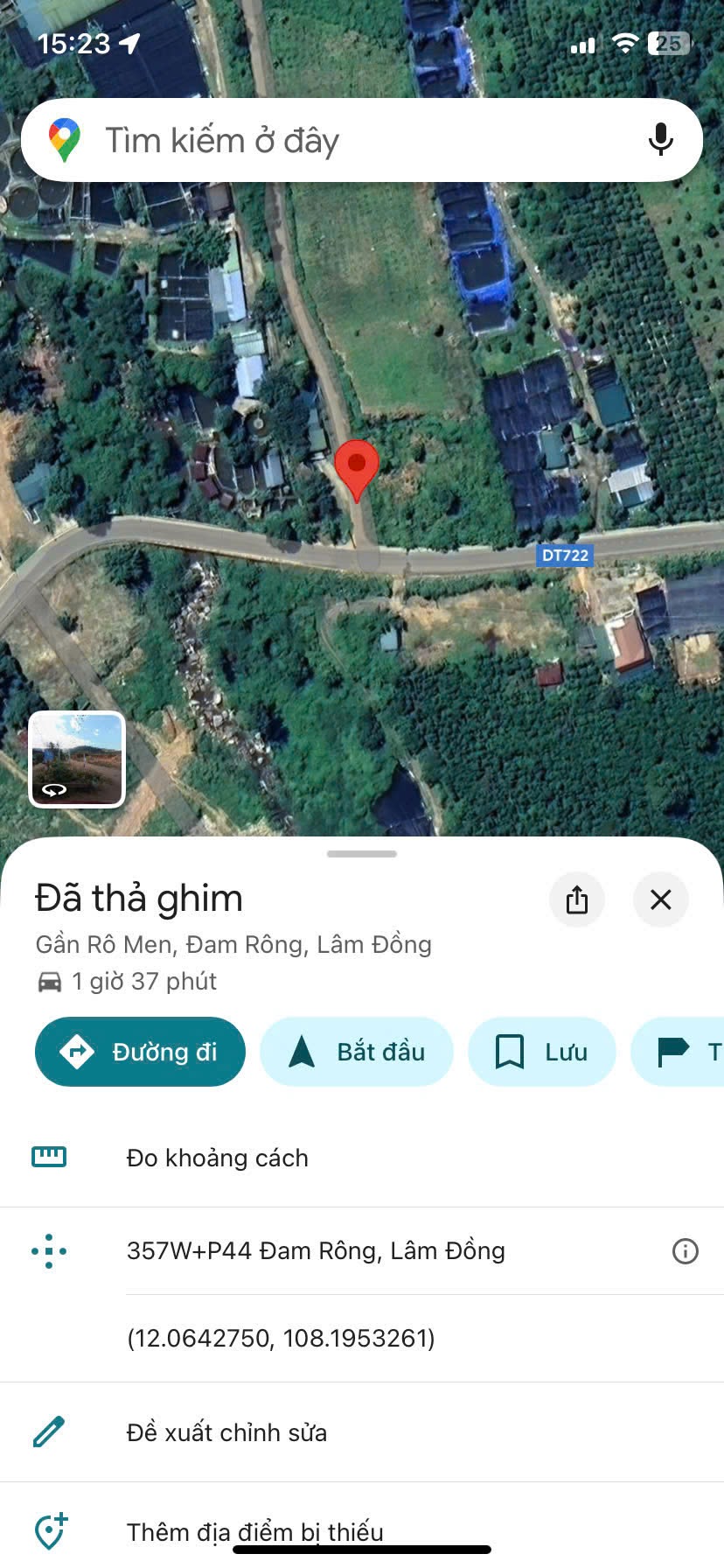Start voice search with the microphone icon
The image size is (724, 1568).
pyautogui.click(x=661, y=140)
